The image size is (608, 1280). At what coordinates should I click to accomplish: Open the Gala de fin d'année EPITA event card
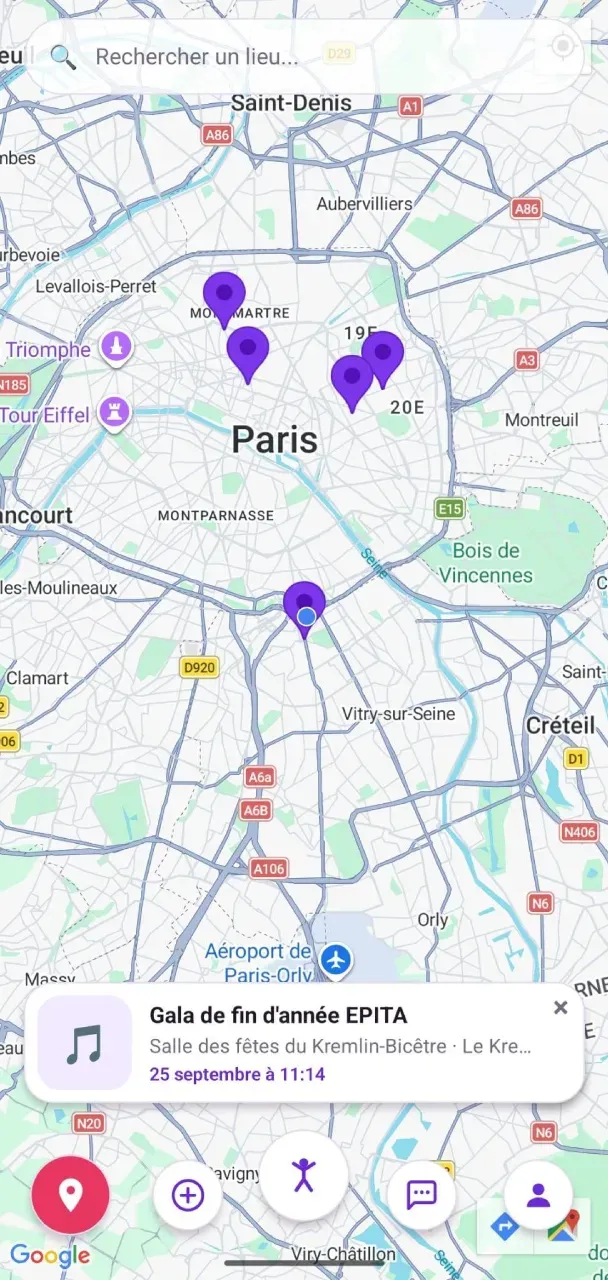[304, 1044]
